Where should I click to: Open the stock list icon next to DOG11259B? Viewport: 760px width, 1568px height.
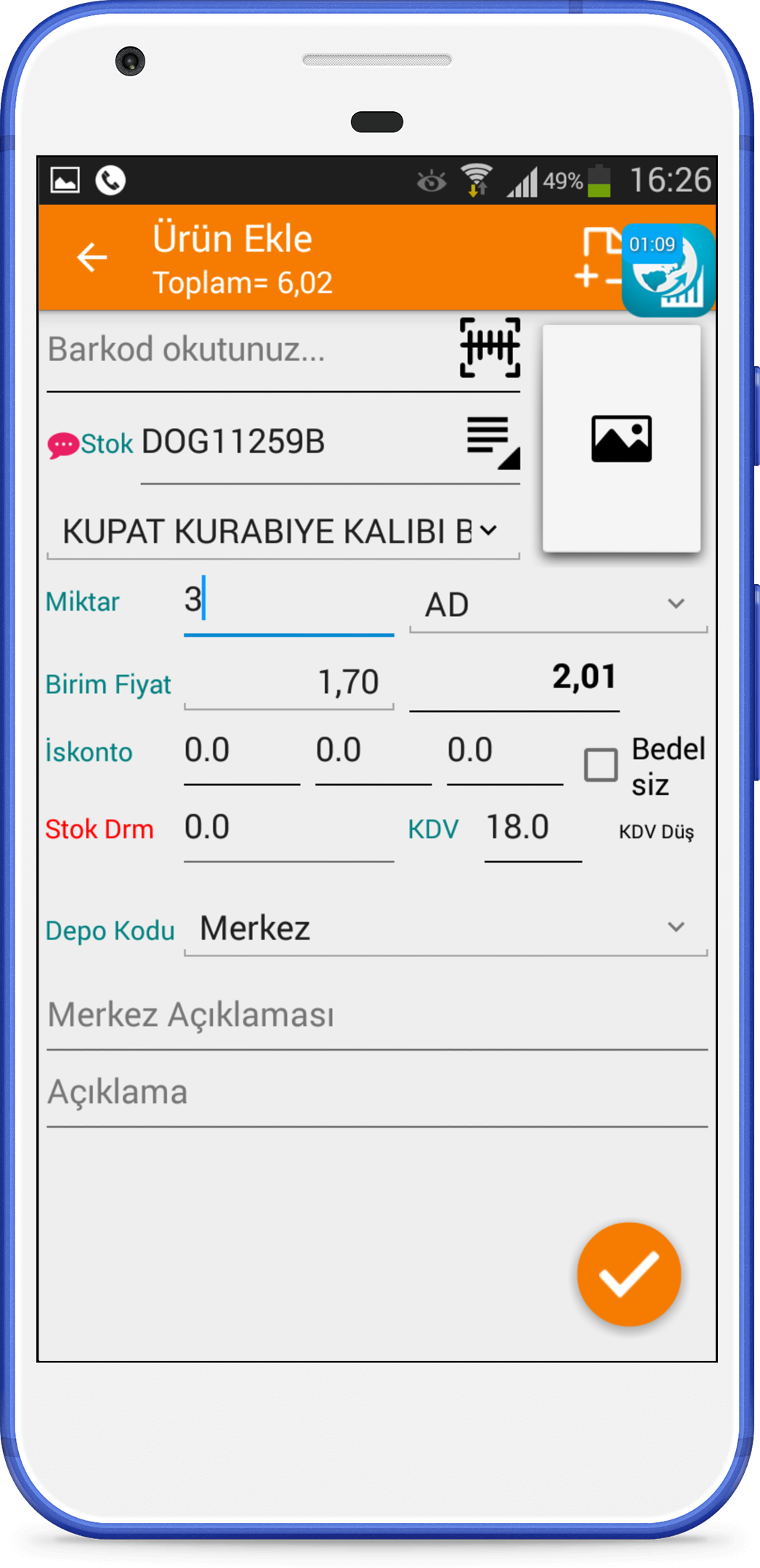493,441
